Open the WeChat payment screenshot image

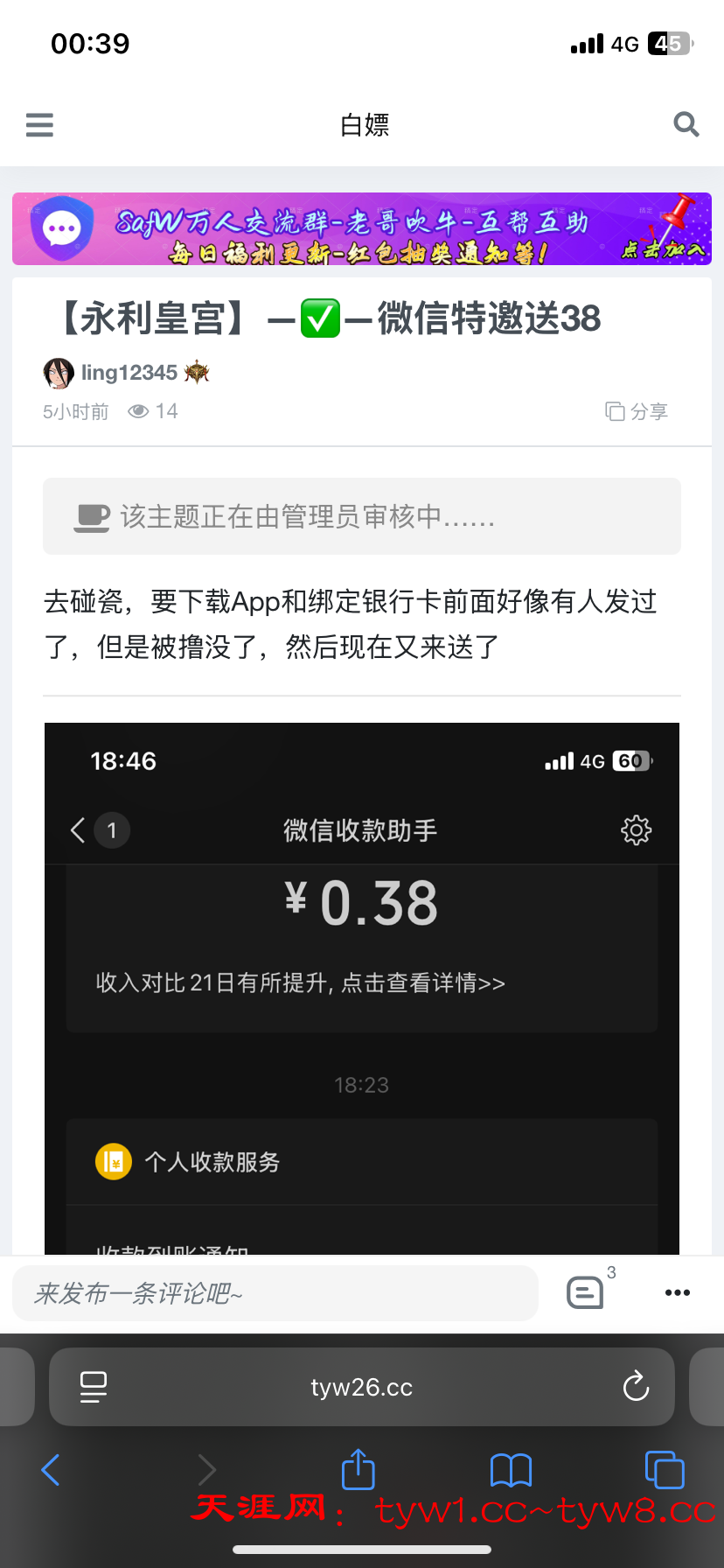click(362, 989)
